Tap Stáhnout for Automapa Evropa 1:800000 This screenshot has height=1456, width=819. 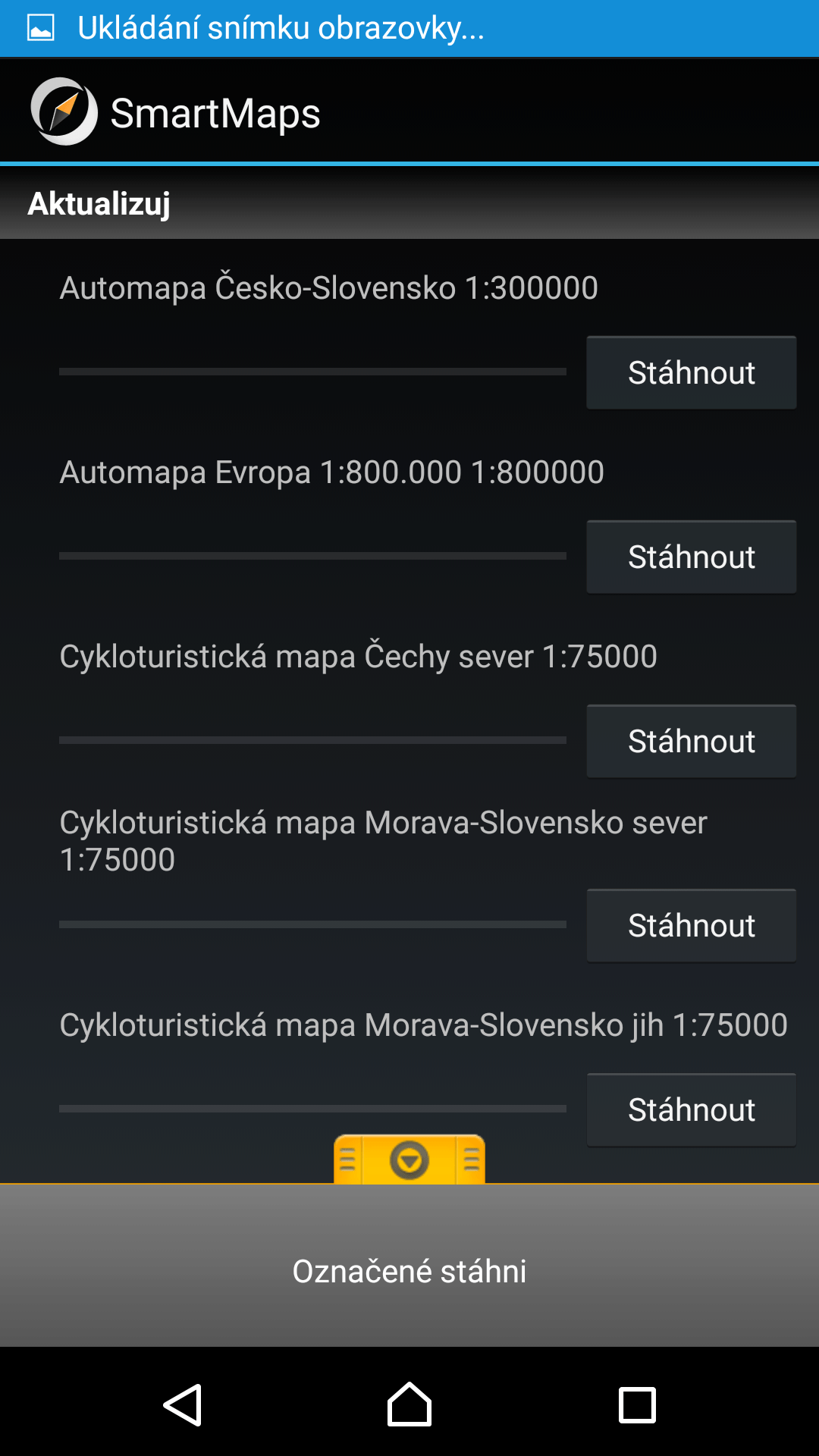(x=691, y=557)
